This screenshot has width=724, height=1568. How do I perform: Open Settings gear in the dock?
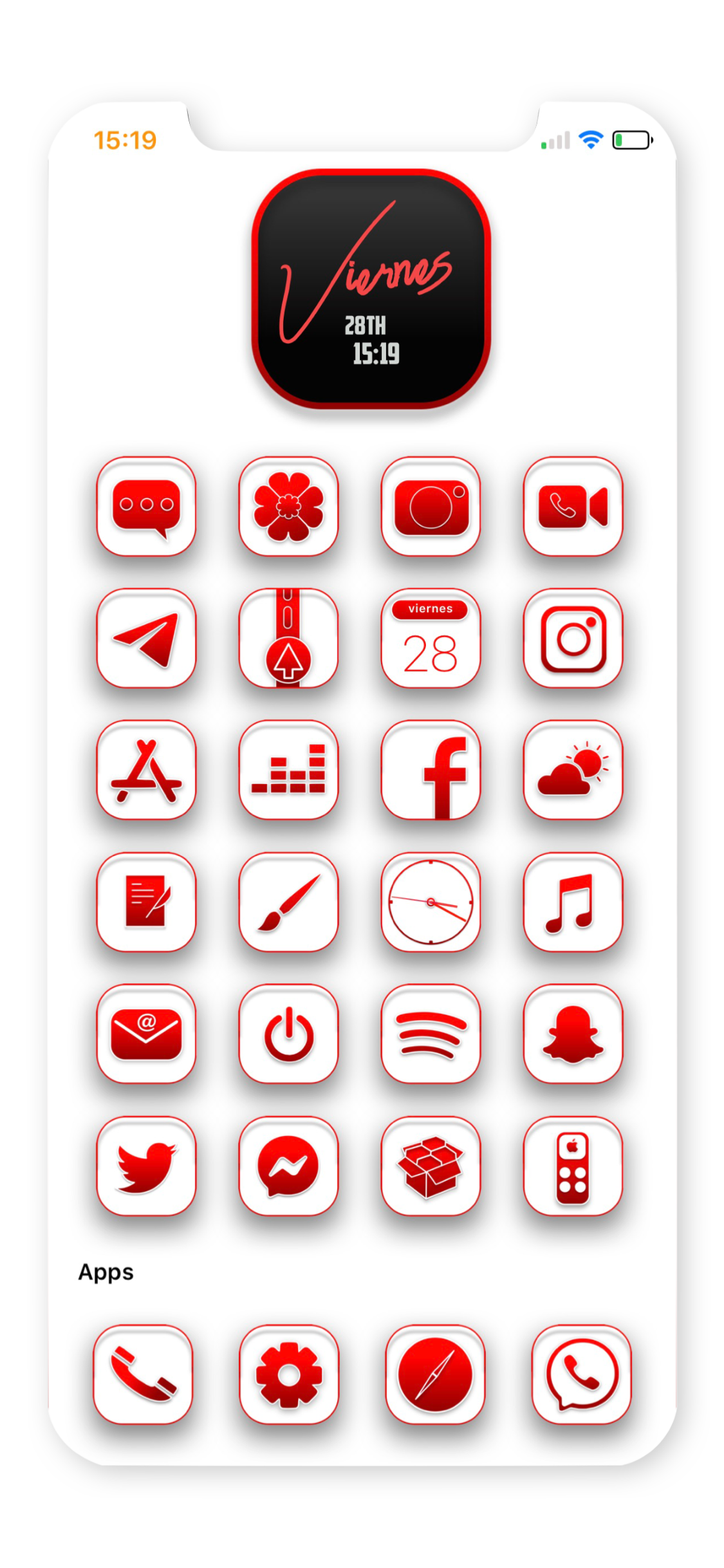click(x=289, y=1374)
